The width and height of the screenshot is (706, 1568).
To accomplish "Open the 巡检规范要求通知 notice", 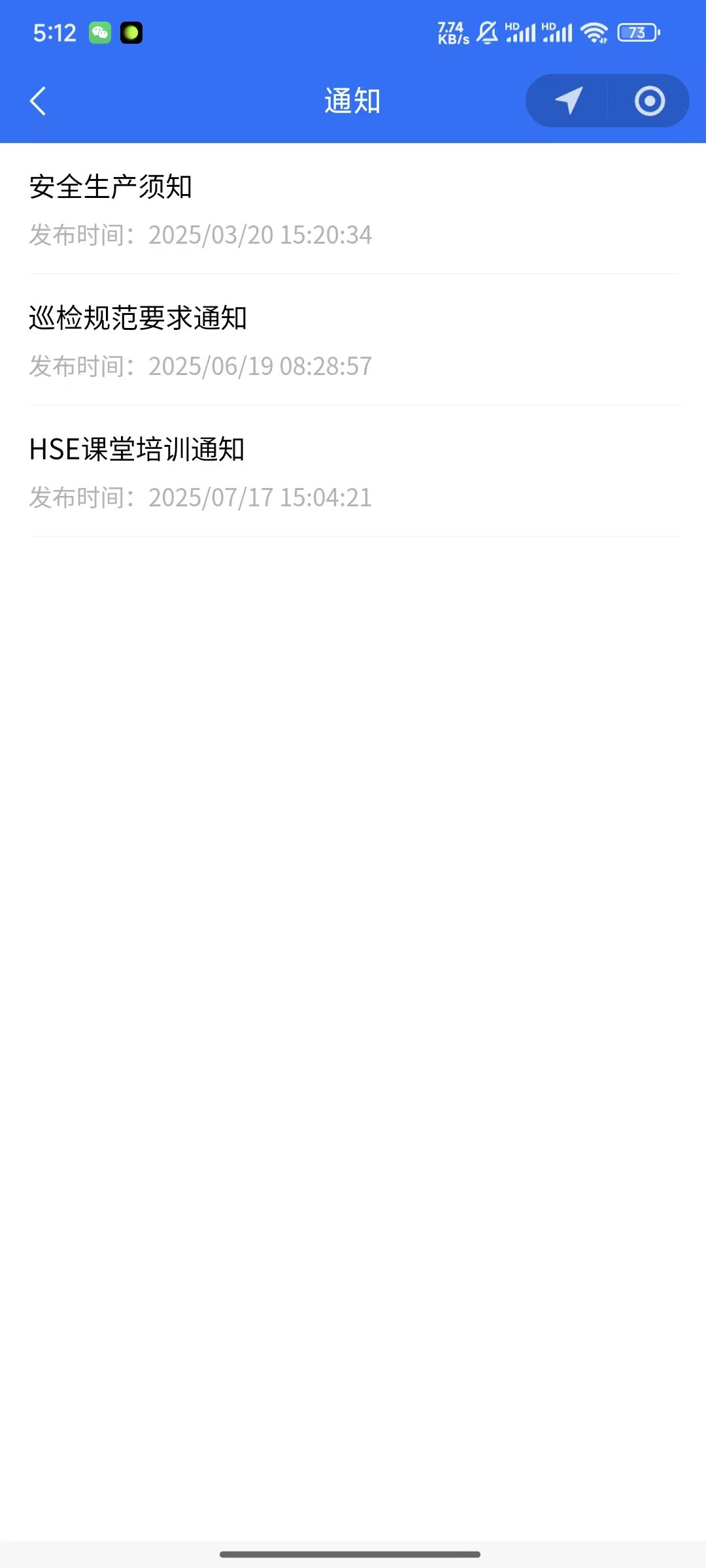I will [x=353, y=340].
